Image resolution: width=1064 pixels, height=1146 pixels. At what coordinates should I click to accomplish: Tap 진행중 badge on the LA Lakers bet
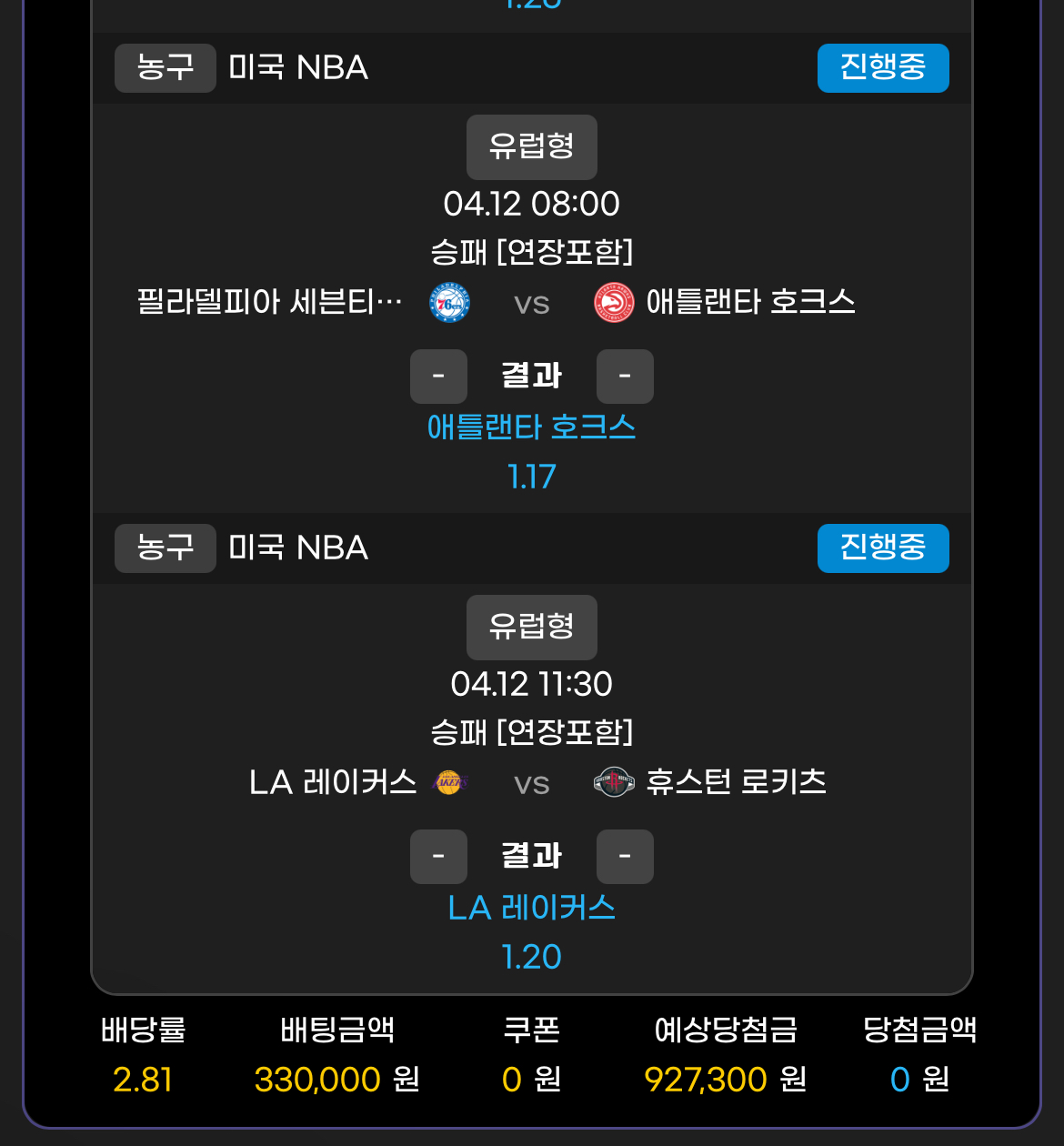tap(882, 548)
